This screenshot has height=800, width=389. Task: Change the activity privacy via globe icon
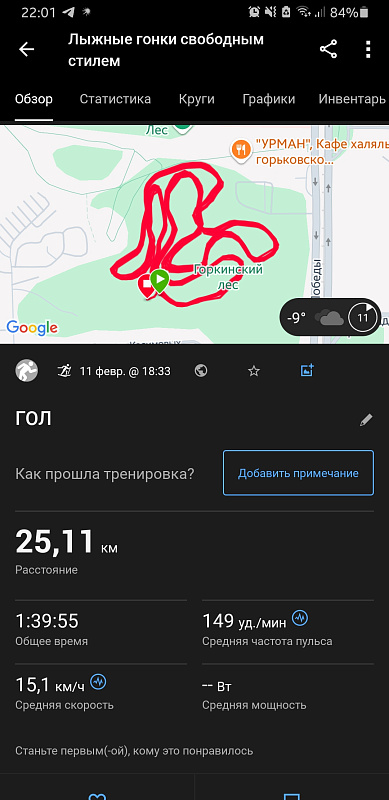201,371
